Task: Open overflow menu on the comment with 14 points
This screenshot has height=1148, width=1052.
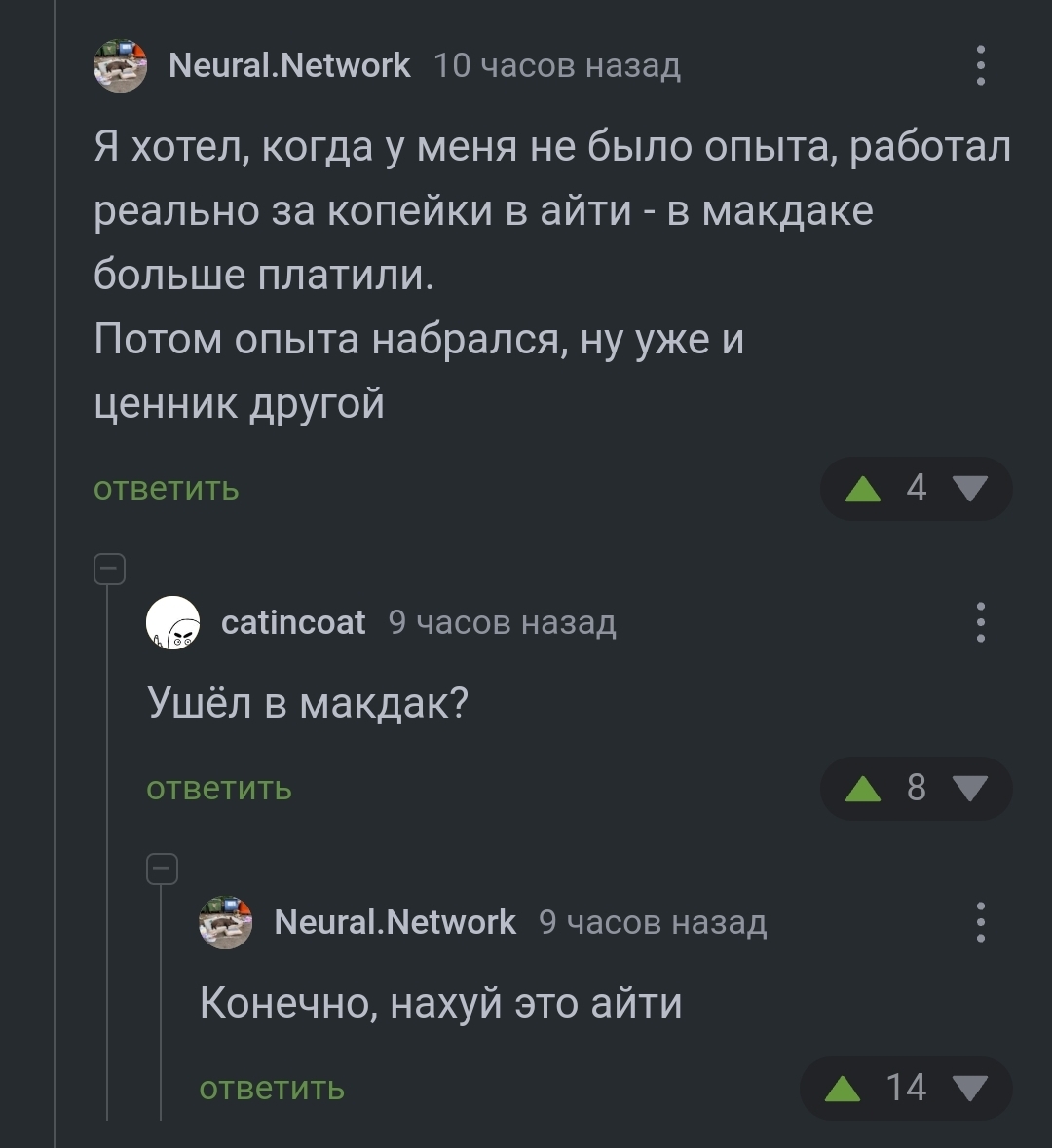Action: (980, 922)
